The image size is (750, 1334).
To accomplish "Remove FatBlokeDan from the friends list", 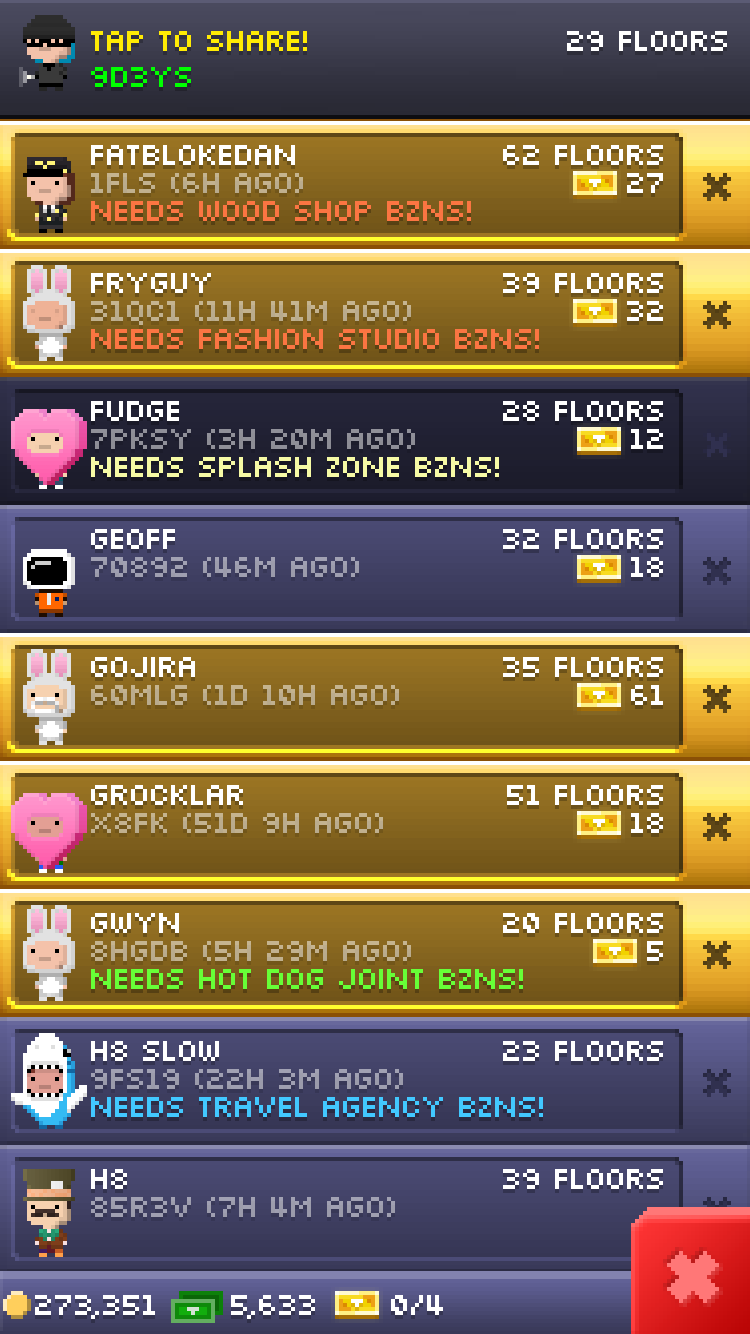I will (x=716, y=187).
